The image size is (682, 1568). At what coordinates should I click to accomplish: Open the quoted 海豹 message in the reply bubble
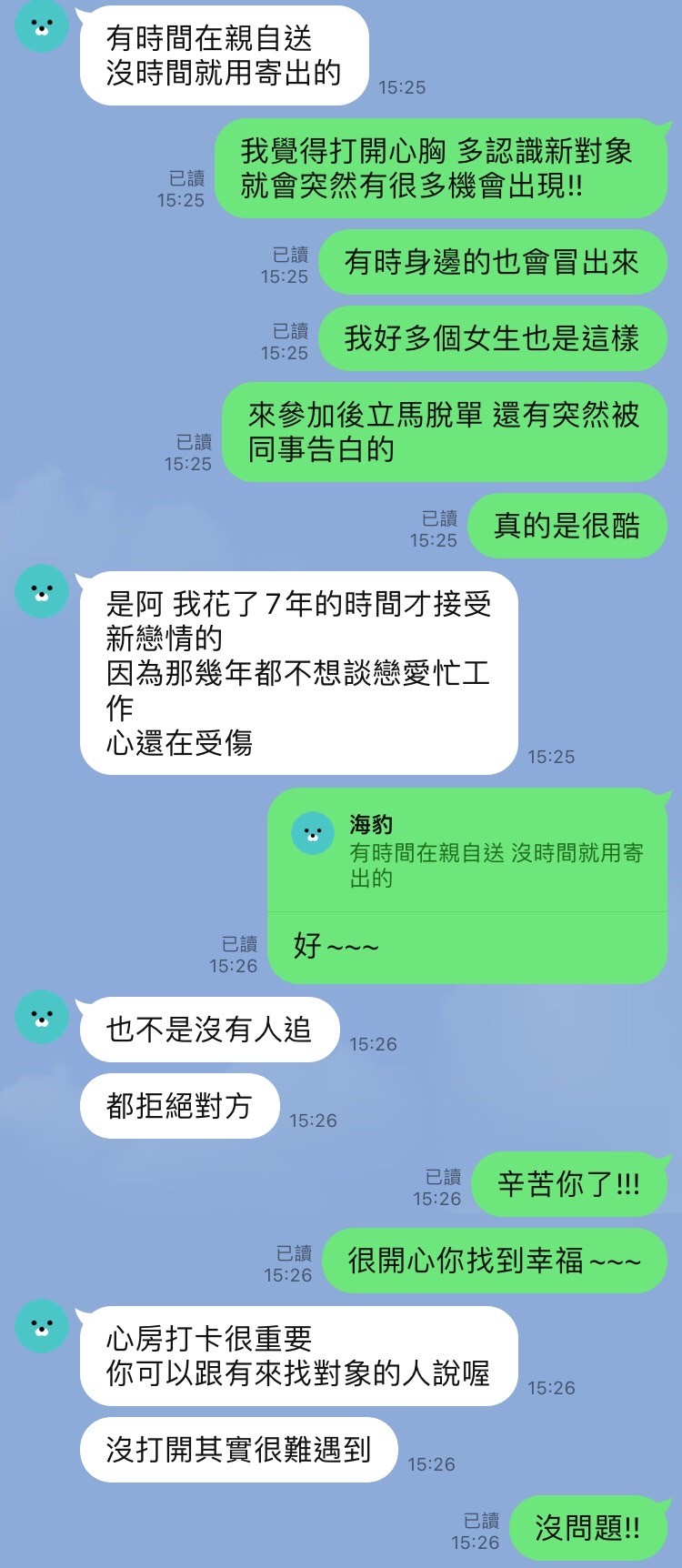coord(467,852)
